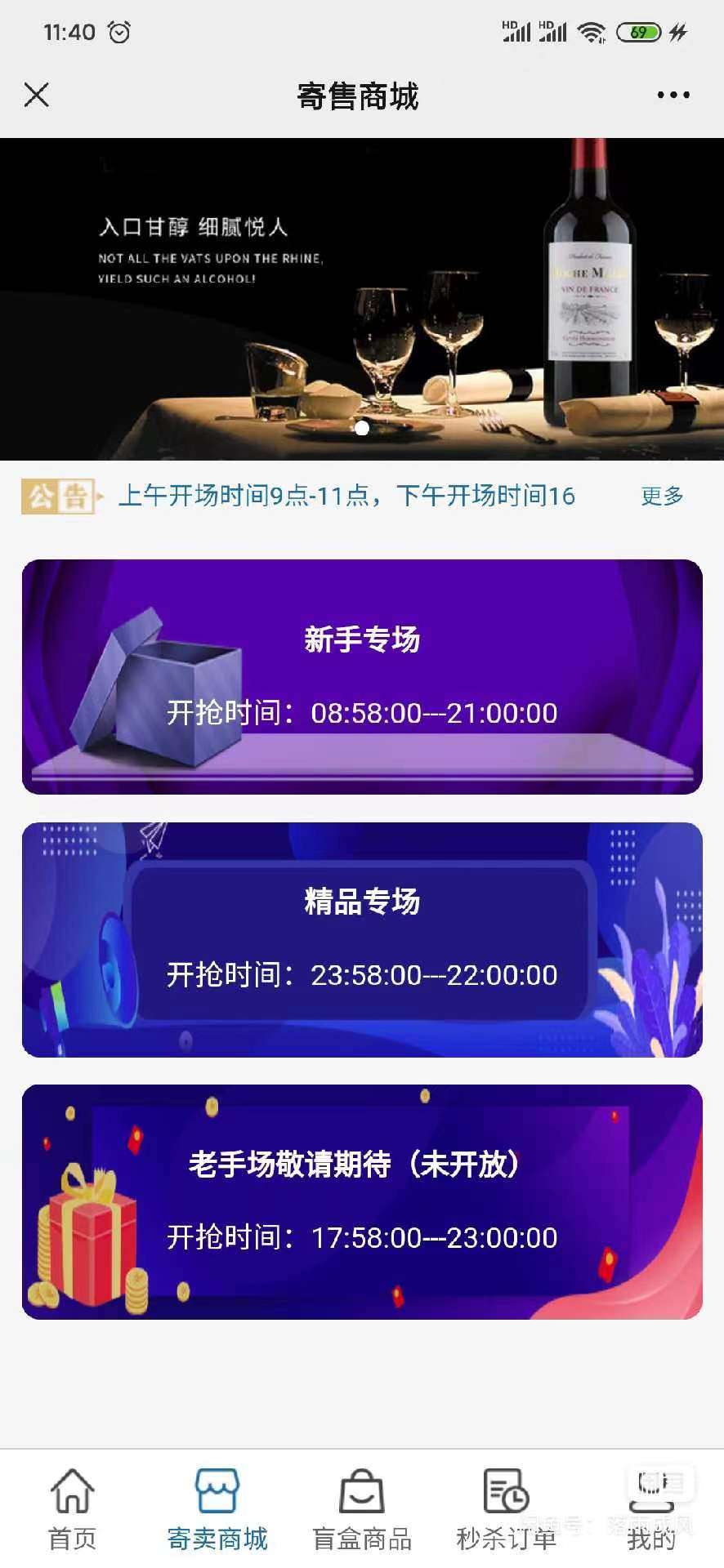Image resolution: width=724 pixels, height=1568 pixels.
Task: Open the 老手场敬请期待 card
Action: click(x=362, y=1202)
